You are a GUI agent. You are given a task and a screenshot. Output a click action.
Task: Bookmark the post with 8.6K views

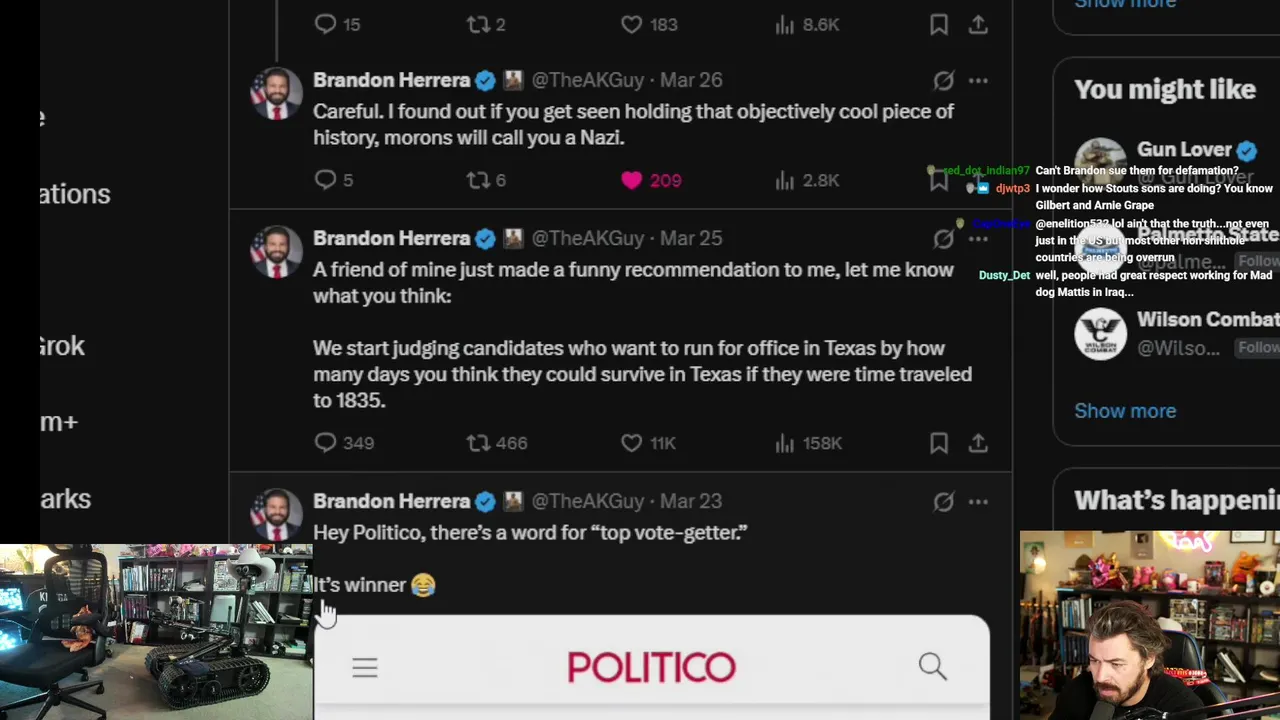click(939, 24)
